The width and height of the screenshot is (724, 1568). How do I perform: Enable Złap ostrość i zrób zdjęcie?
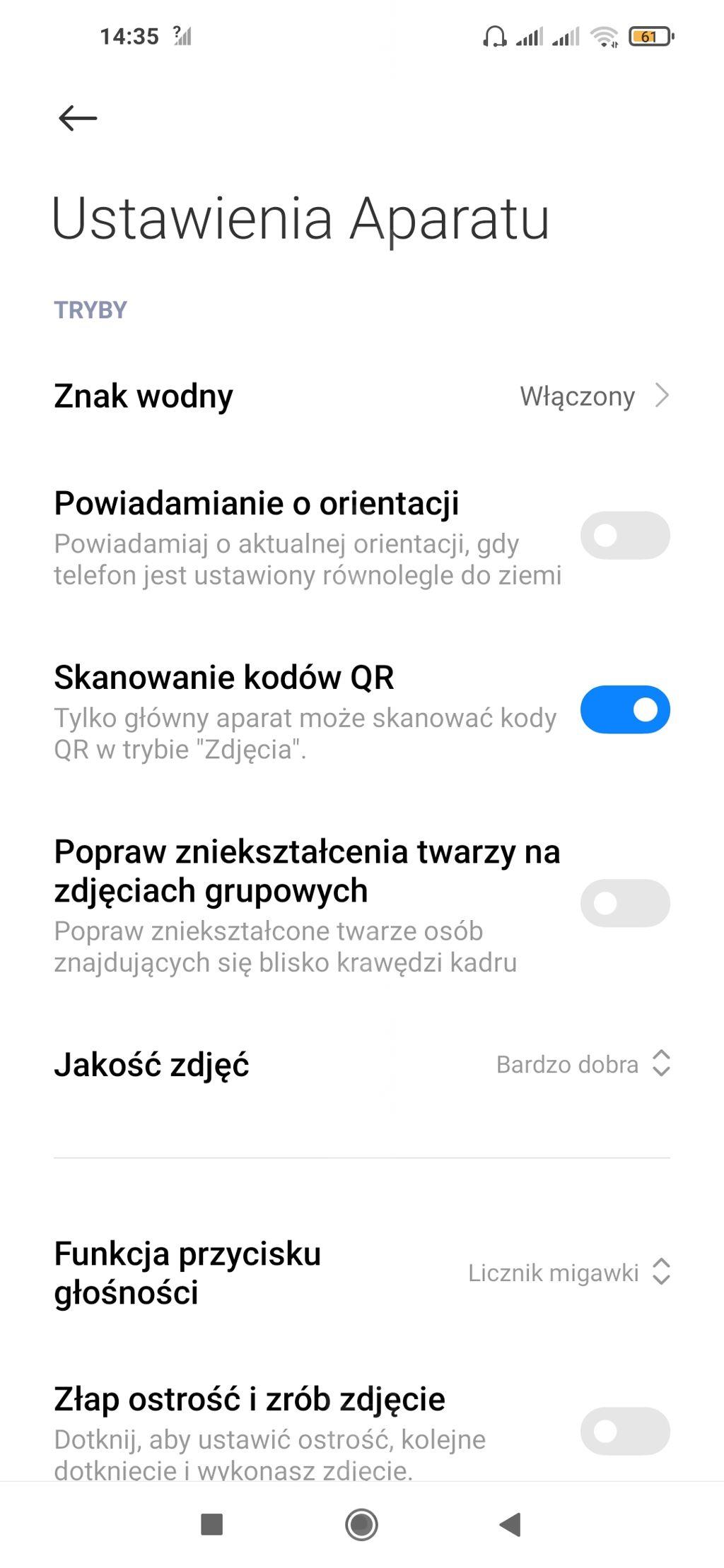click(x=624, y=1431)
